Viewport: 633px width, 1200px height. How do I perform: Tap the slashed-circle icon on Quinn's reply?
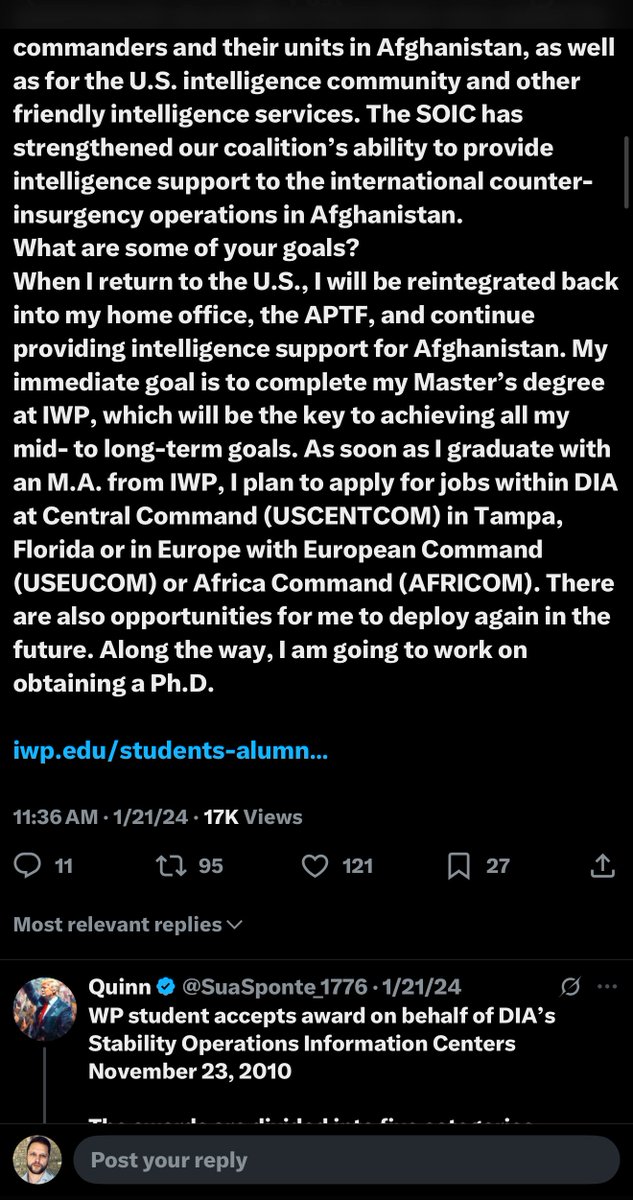(571, 987)
